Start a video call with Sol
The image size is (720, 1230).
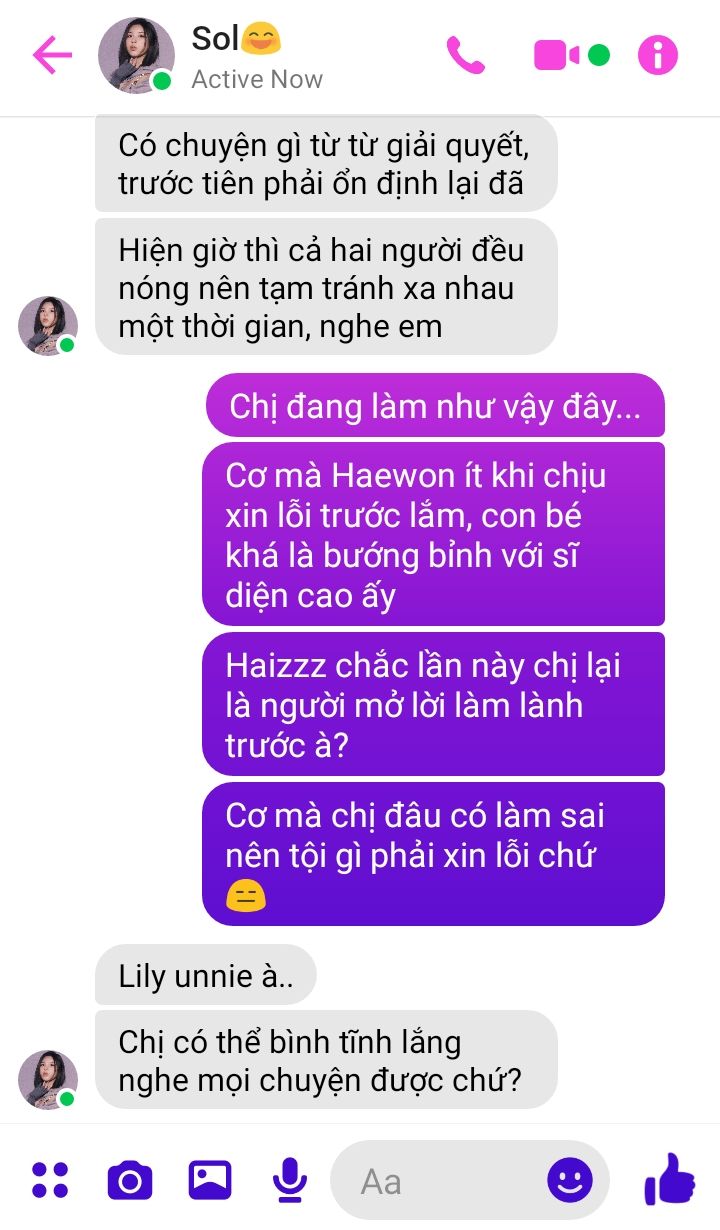(x=558, y=55)
